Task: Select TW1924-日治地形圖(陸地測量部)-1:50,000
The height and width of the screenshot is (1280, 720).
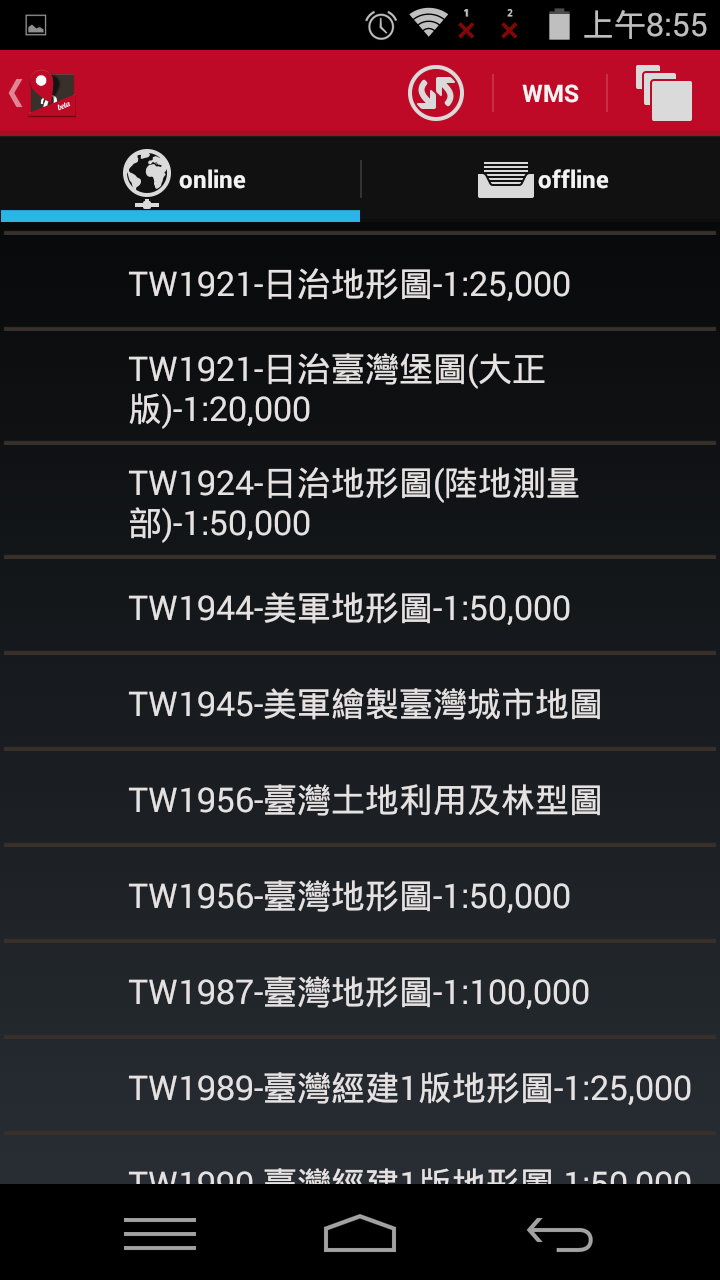Action: (x=360, y=503)
